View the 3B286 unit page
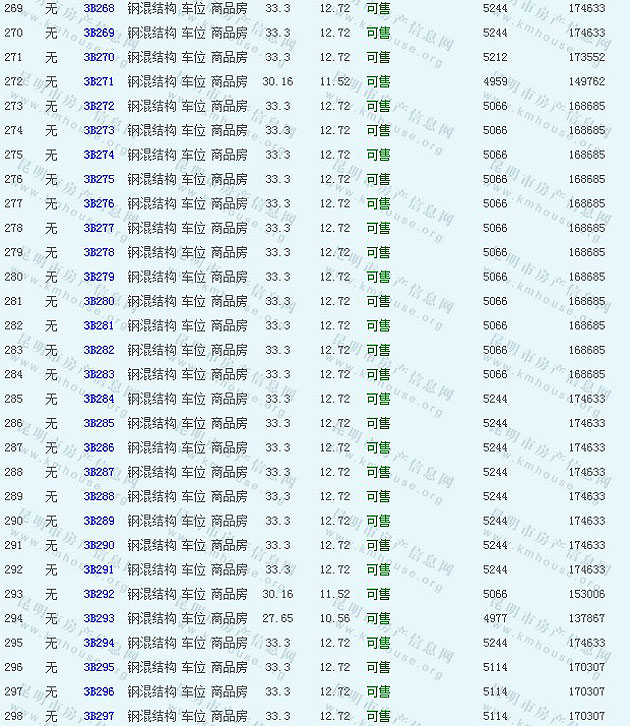 coord(98,448)
